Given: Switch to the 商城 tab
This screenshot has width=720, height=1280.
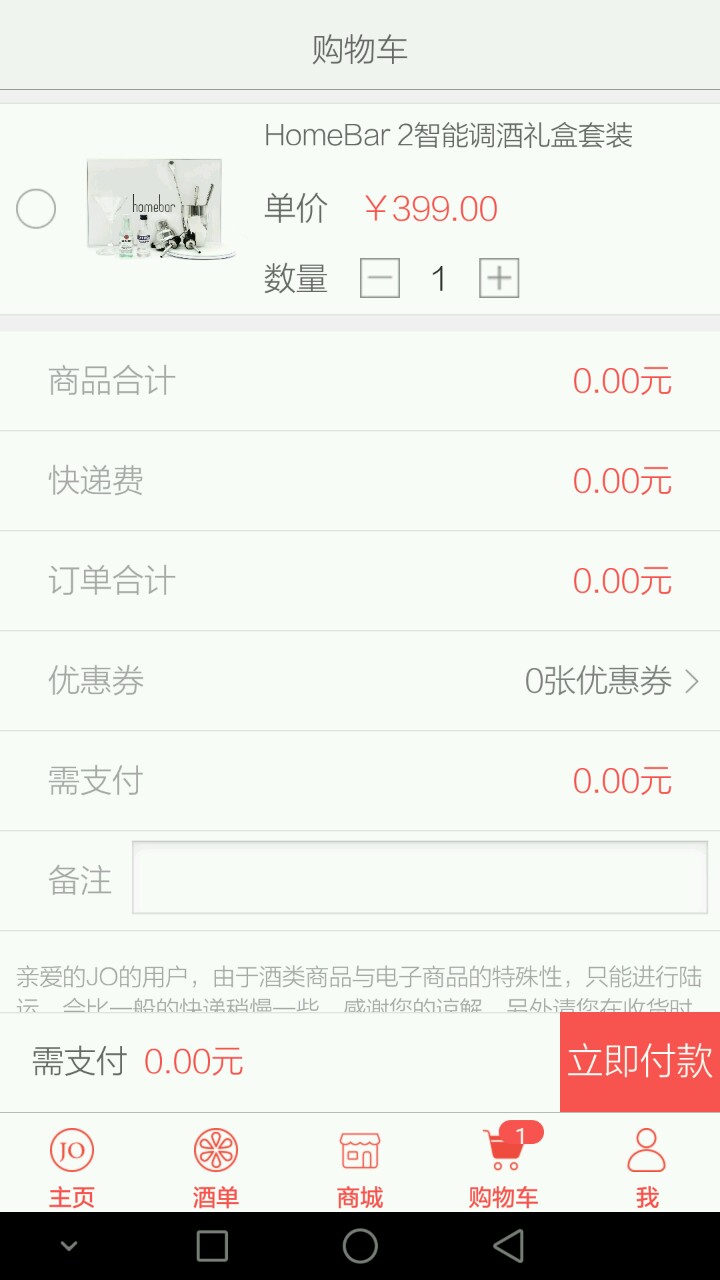Looking at the screenshot, I should [360, 1167].
